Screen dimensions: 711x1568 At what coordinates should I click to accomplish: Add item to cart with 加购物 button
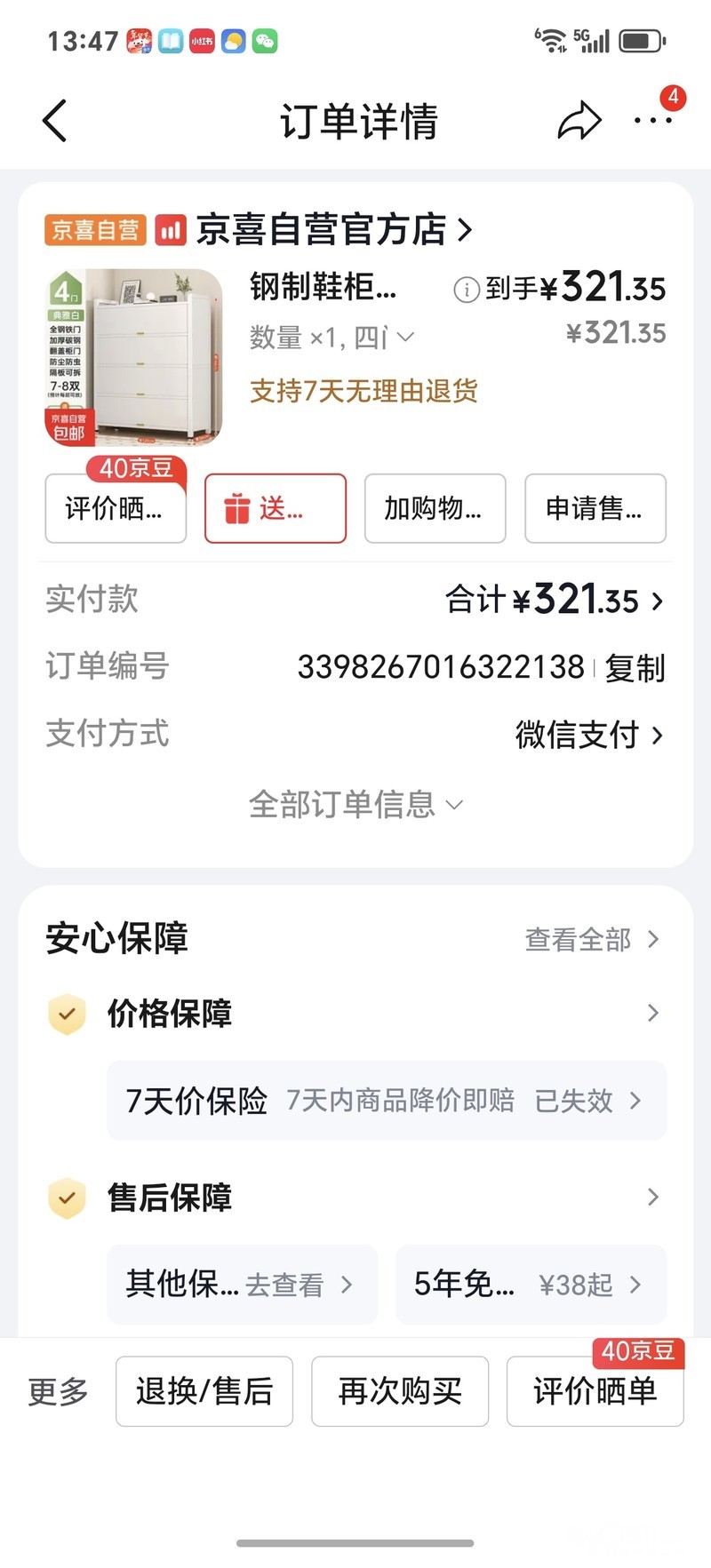tap(435, 508)
